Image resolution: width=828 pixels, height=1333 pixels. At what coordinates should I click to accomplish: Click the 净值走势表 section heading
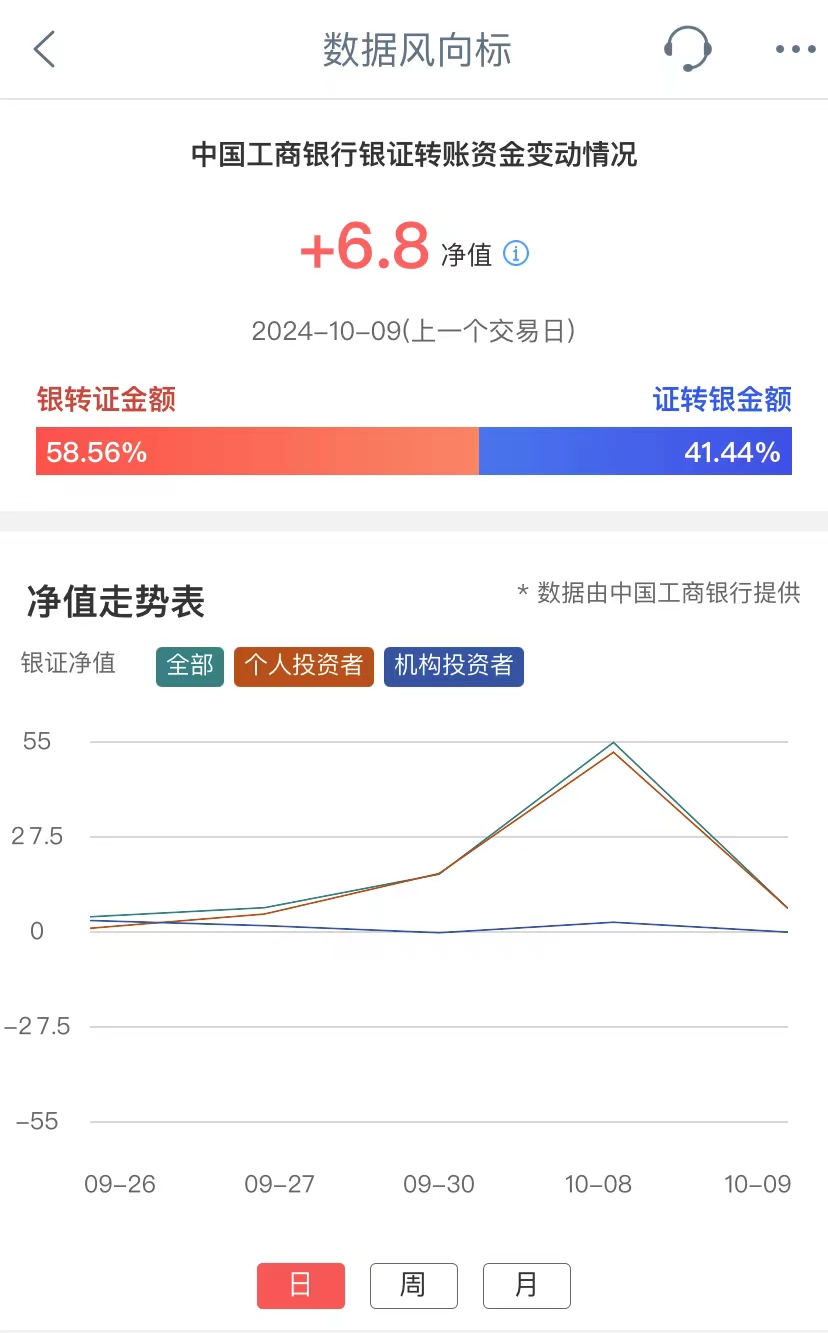pos(114,602)
